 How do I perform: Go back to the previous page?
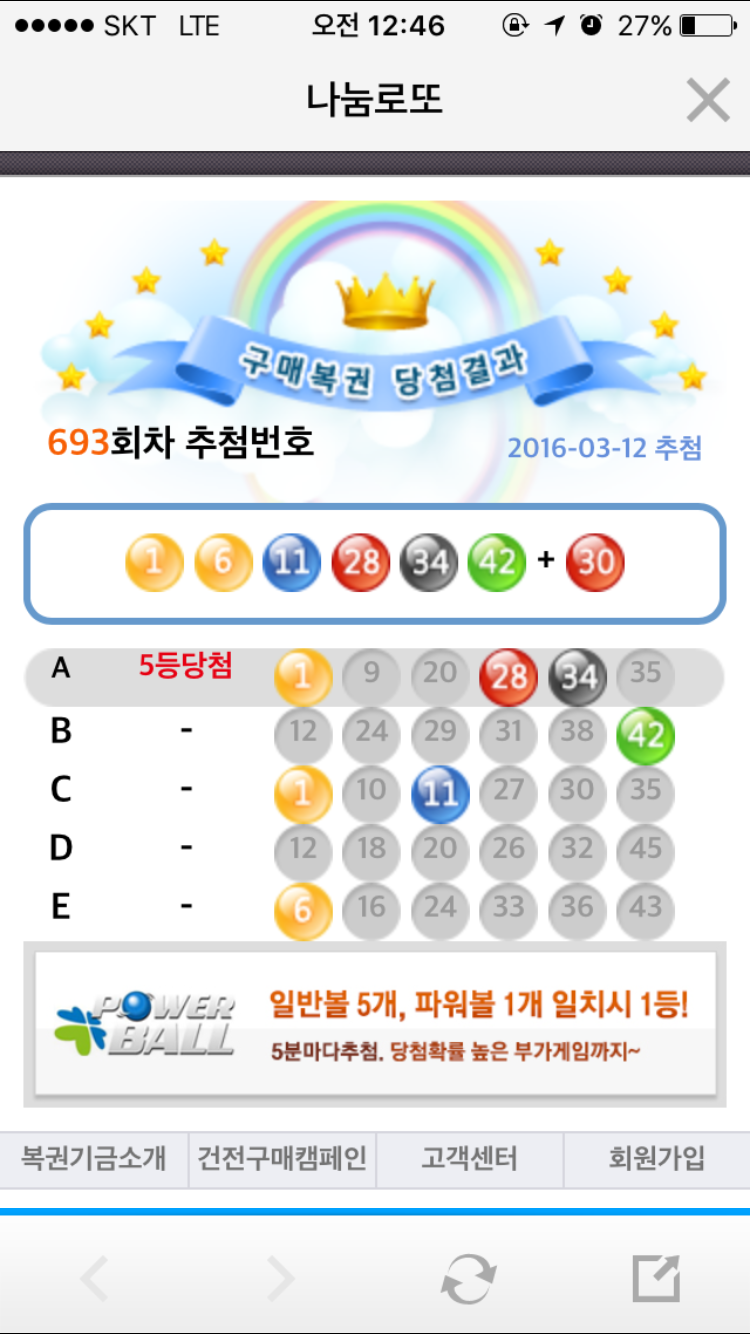(94, 1278)
